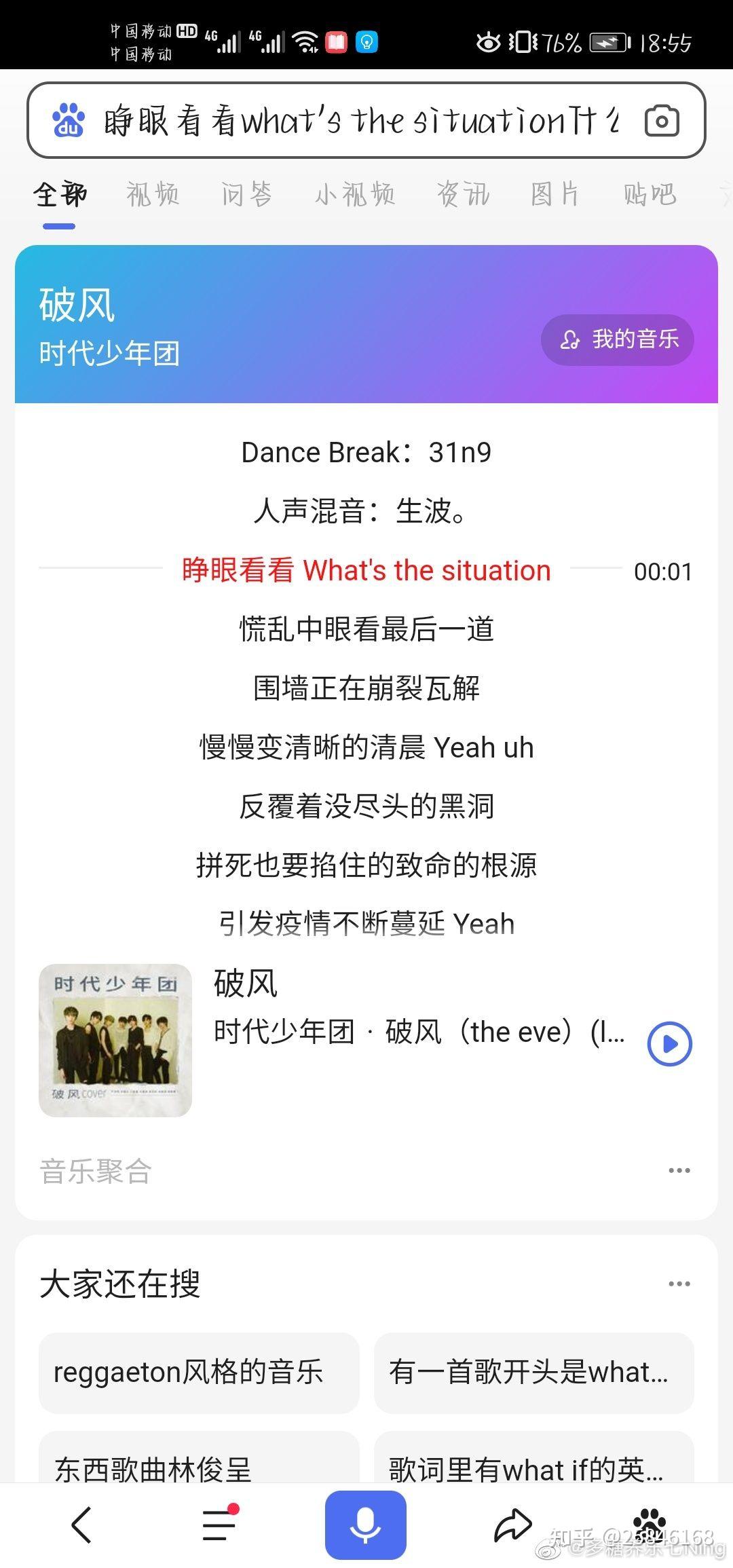
Task: Play the song 破风
Action: point(670,1043)
